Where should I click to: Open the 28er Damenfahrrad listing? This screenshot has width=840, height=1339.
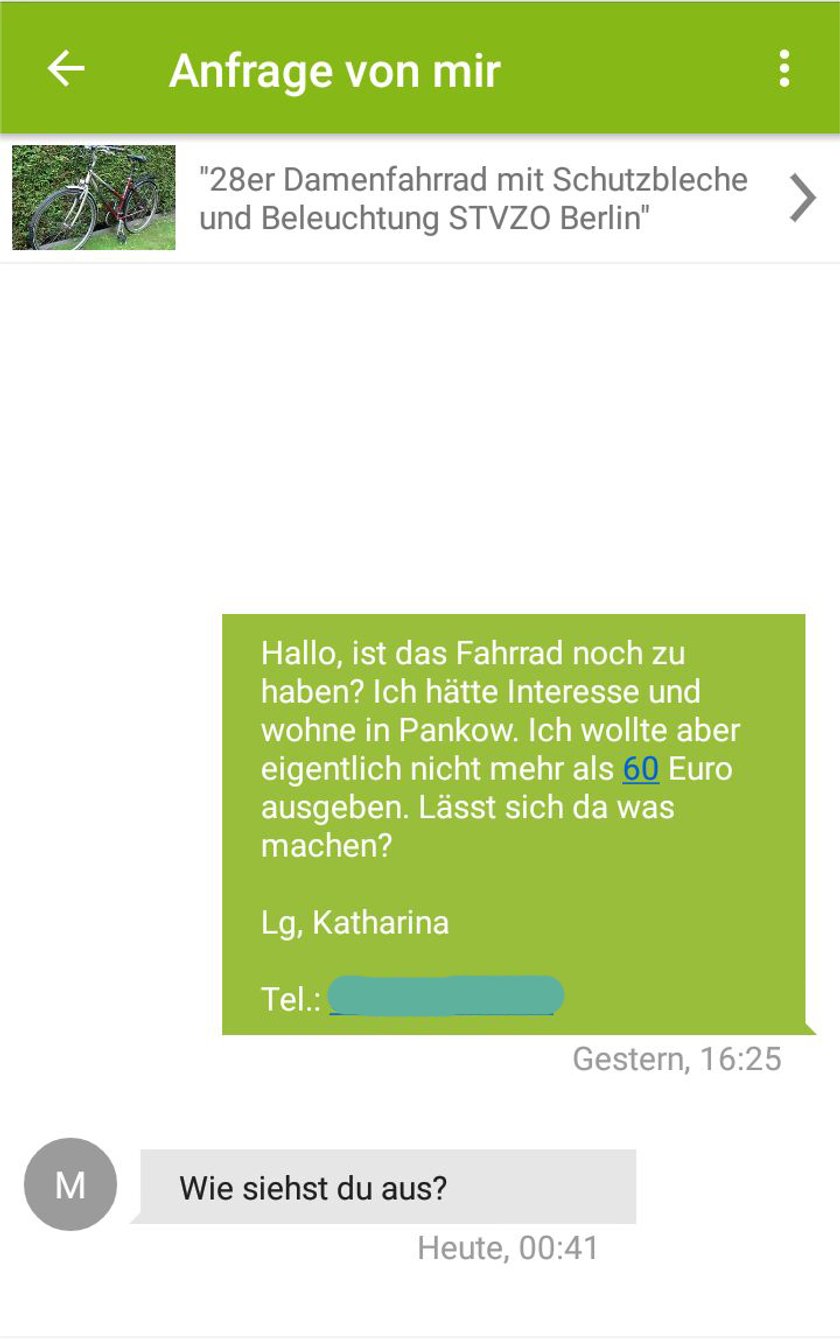tap(474, 198)
